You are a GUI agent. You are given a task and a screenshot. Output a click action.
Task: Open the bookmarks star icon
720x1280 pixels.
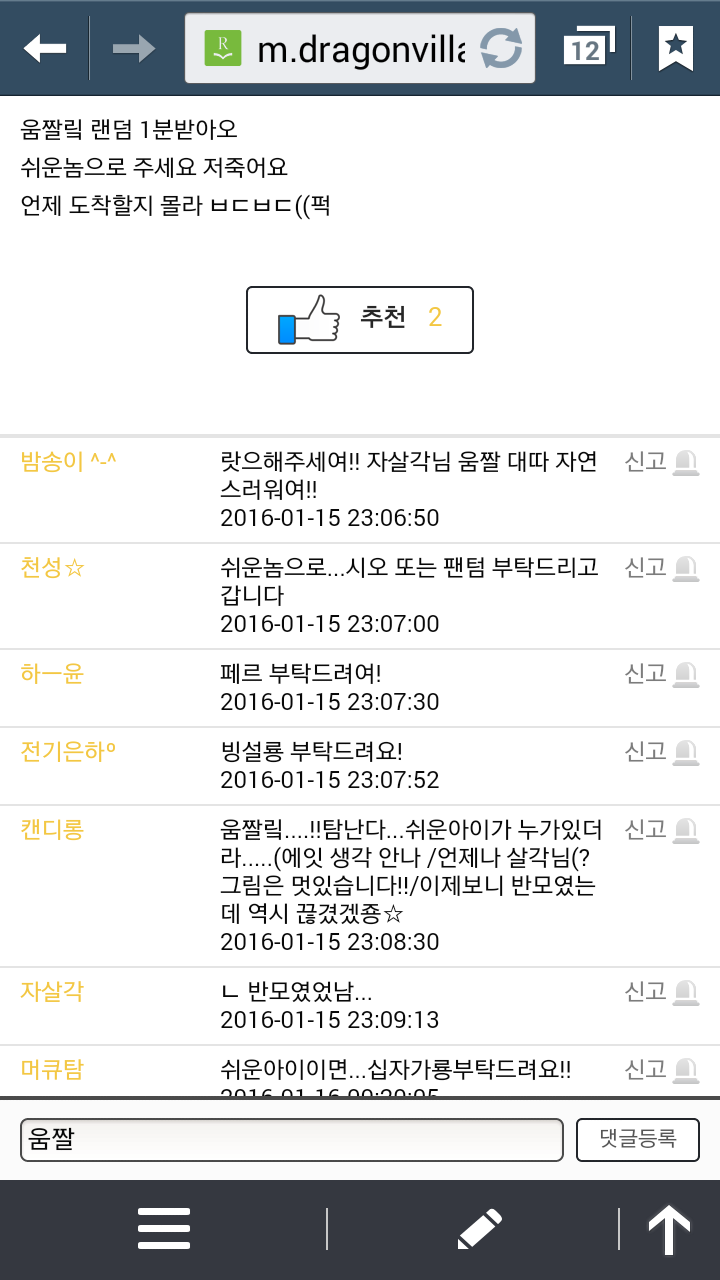(676, 48)
